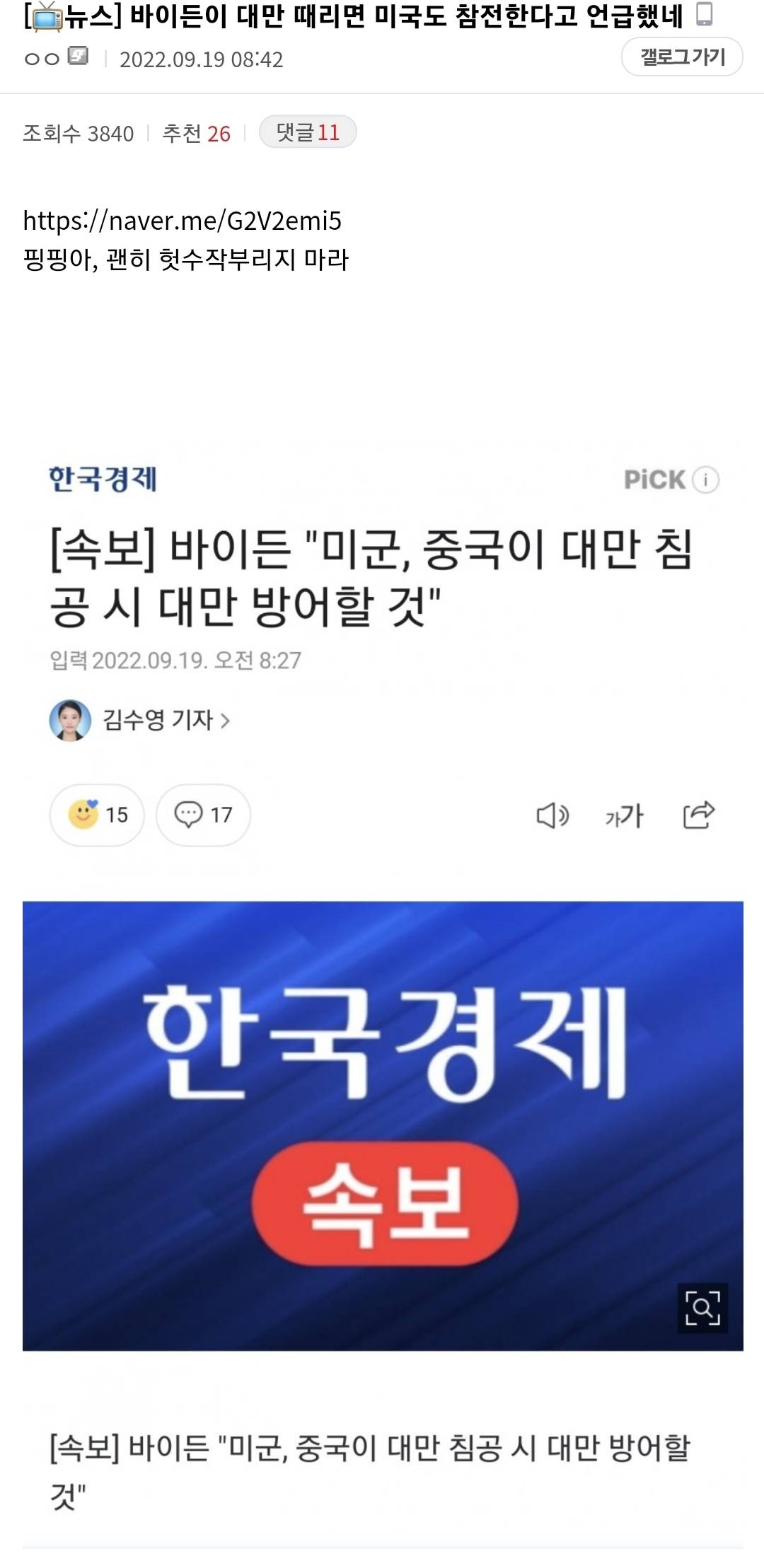764x1568 pixels.
Task: Open the author's gallog via 갤로그가기
Action: tap(681, 57)
